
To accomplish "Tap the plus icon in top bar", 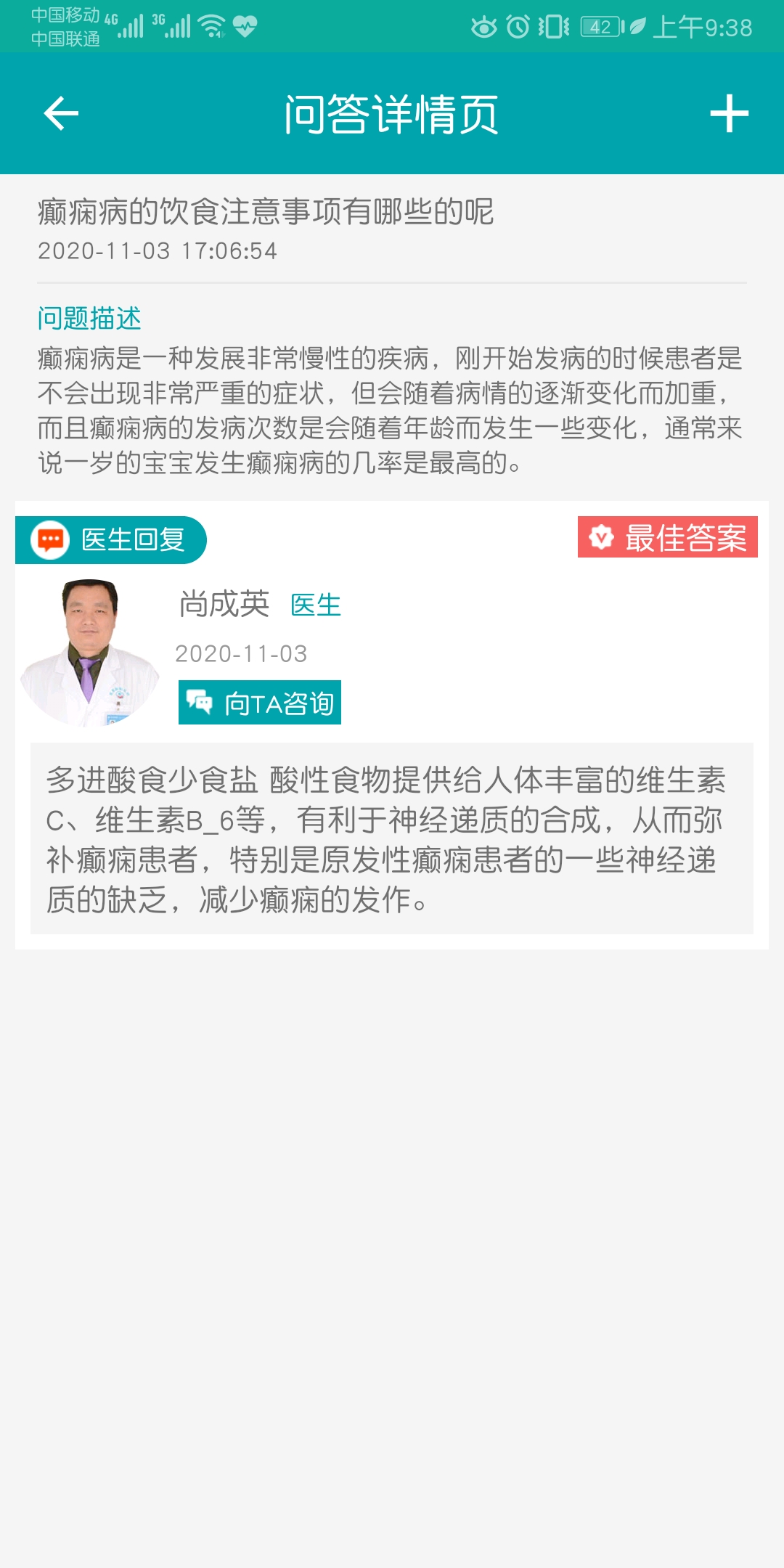I will (731, 113).
